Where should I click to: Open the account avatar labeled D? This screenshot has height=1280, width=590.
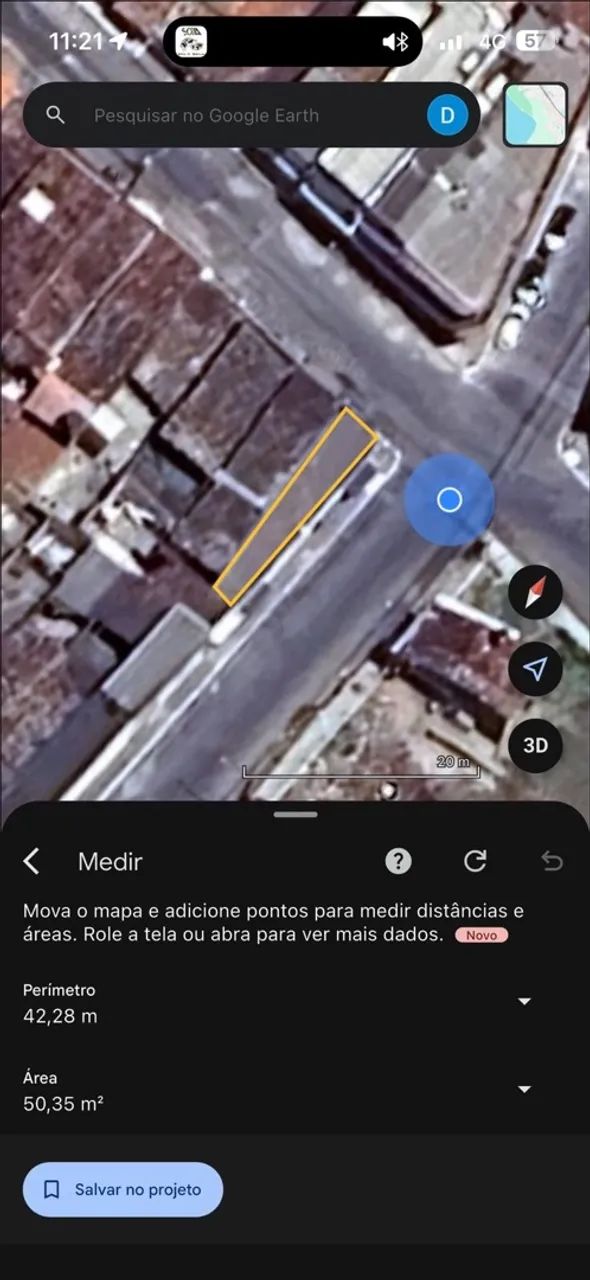click(x=447, y=115)
